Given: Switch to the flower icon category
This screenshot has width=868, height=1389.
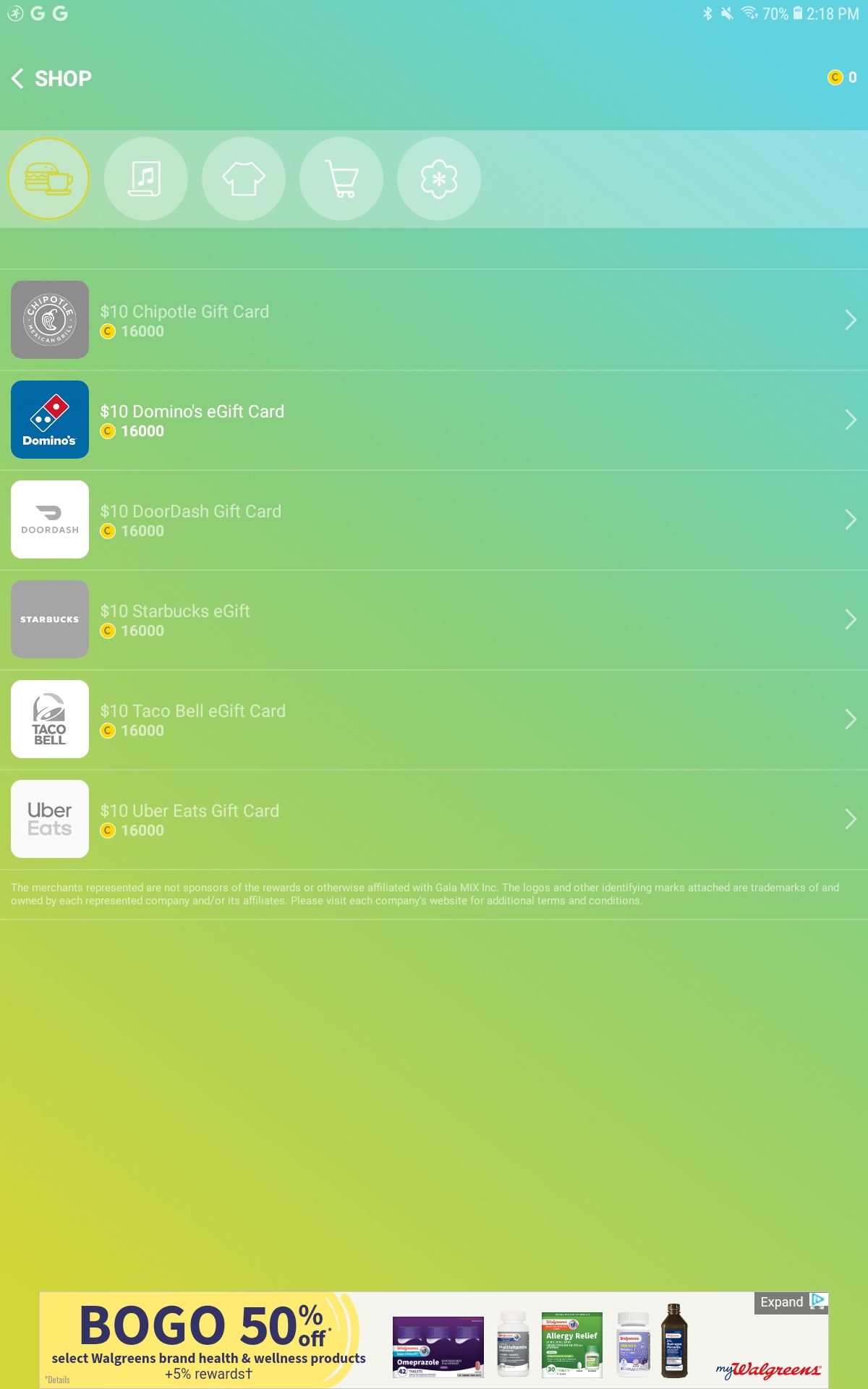Looking at the screenshot, I should (438, 179).
